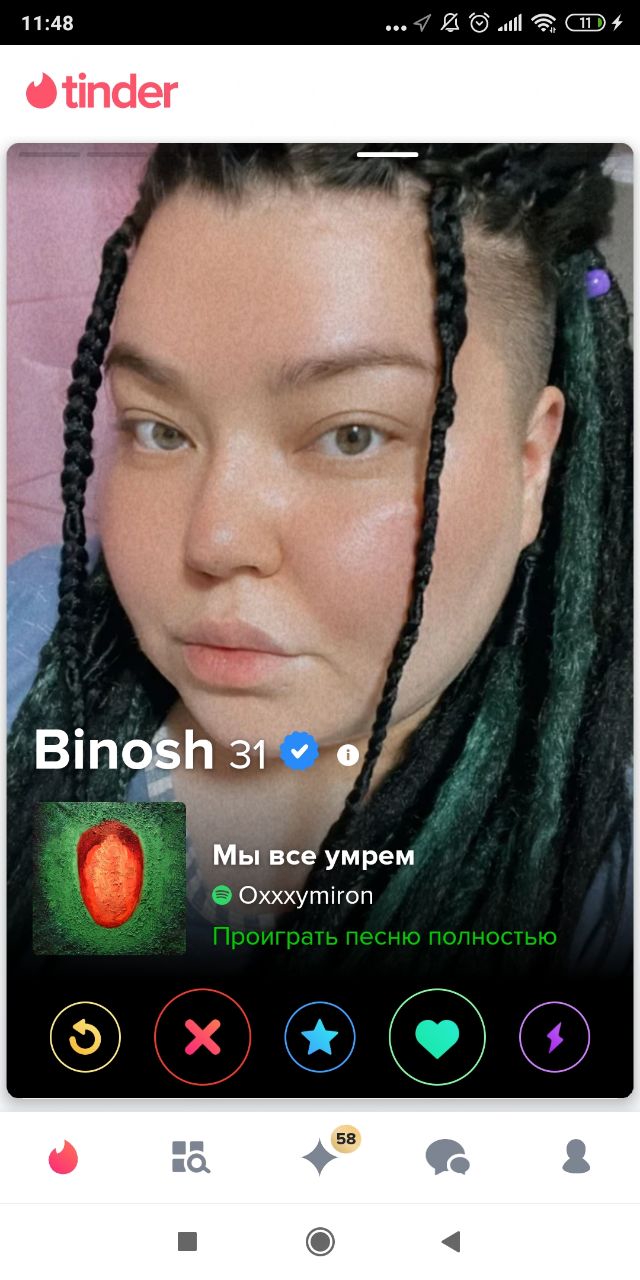The height and width of the screenshot is (1280, 640).
Task: Open your profile tab
Action: 576,1157
